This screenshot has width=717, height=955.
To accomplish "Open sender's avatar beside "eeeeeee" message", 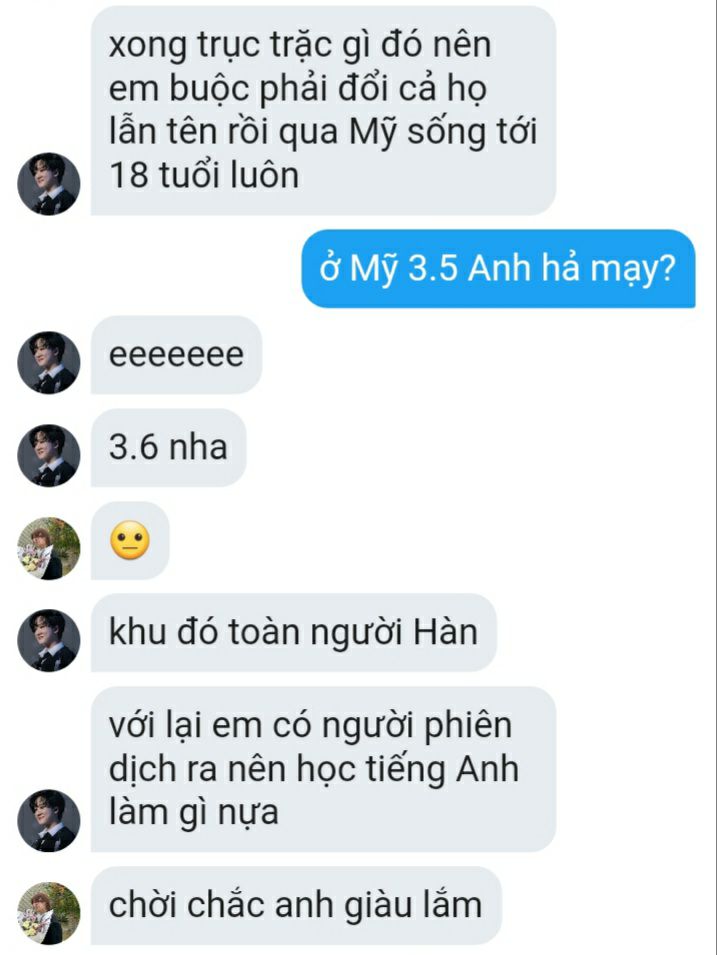I will click(x=48, y=362).
